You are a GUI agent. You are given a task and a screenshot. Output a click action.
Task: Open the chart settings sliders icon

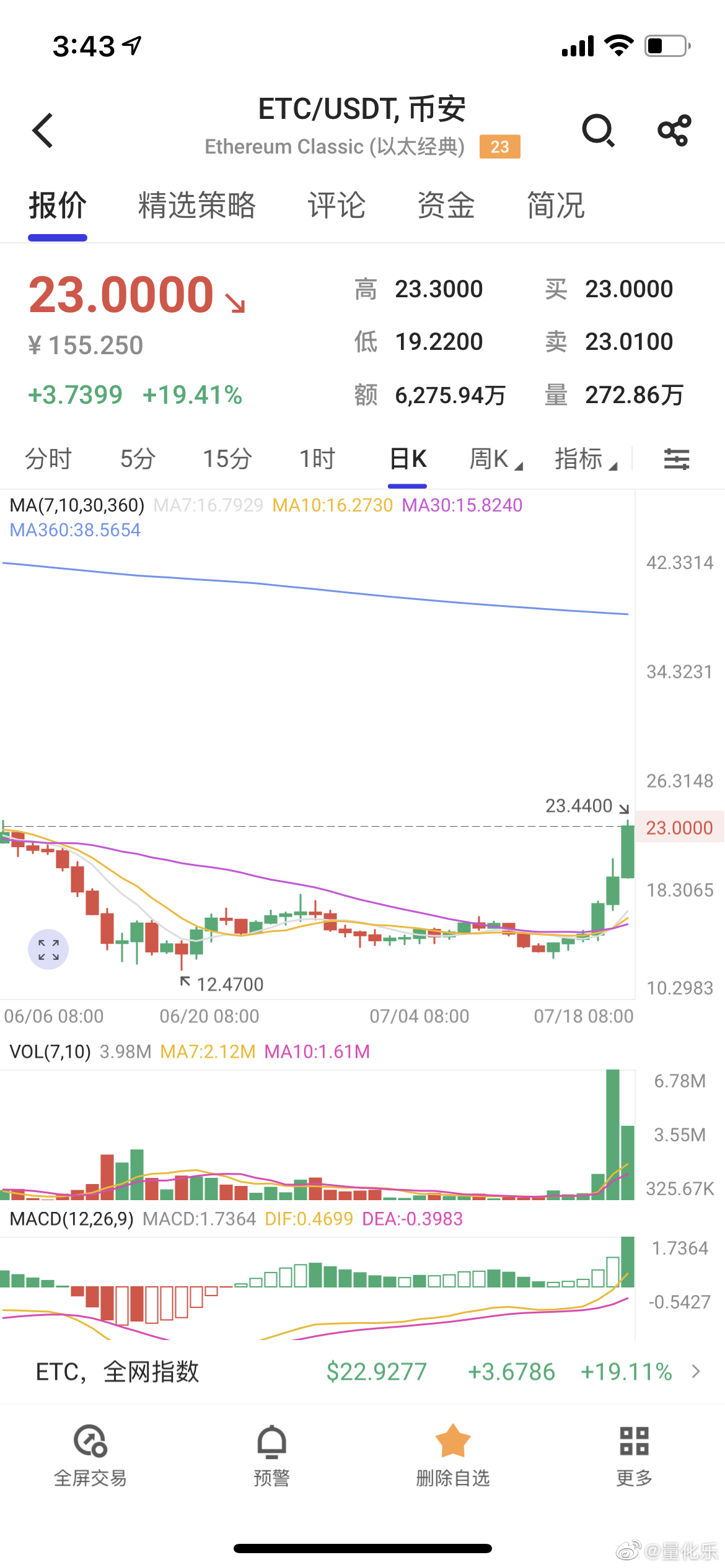[677, 460]
